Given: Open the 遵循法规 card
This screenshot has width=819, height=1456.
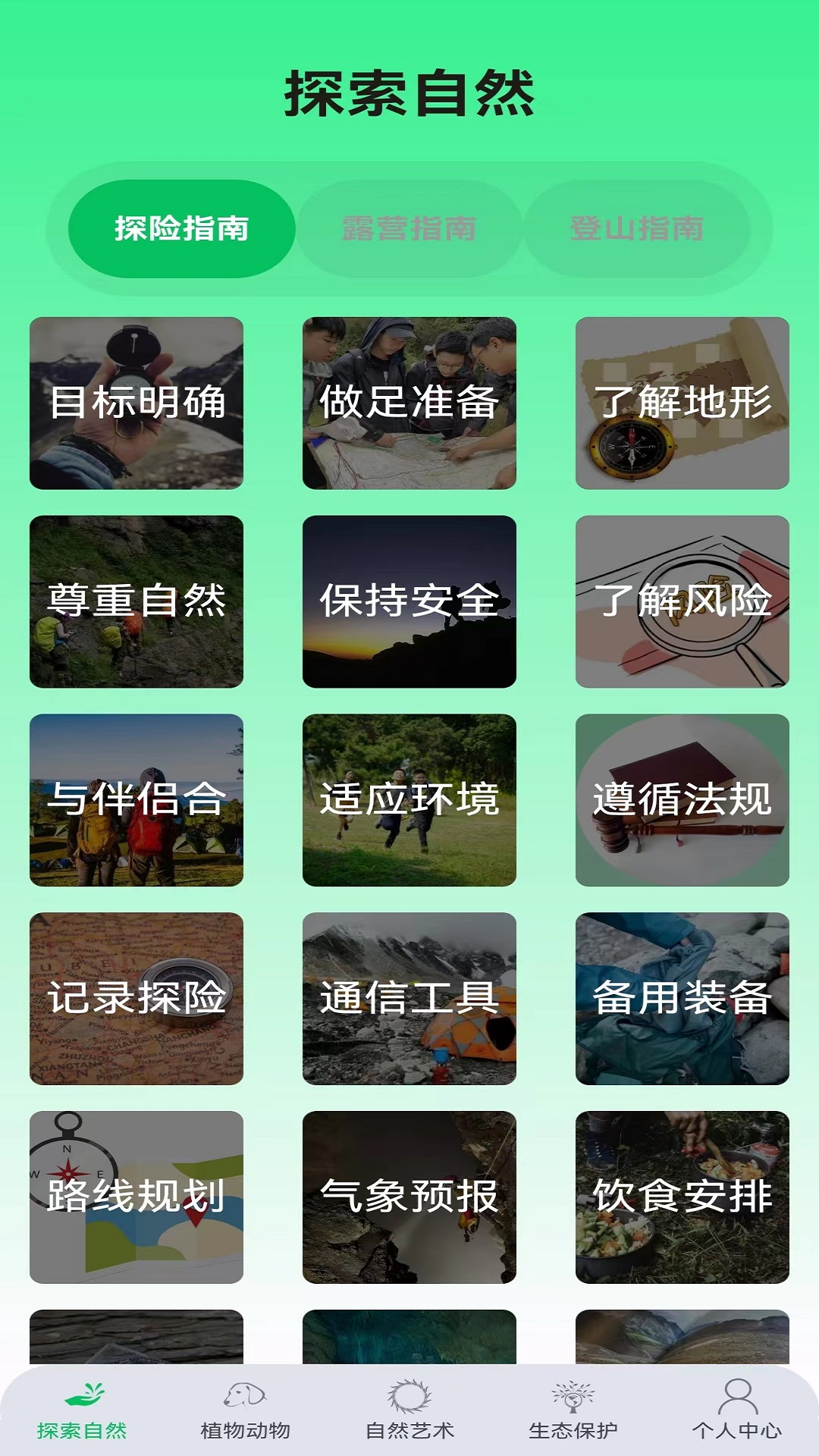Looking at the screenshot, I should tap(682, 800).
